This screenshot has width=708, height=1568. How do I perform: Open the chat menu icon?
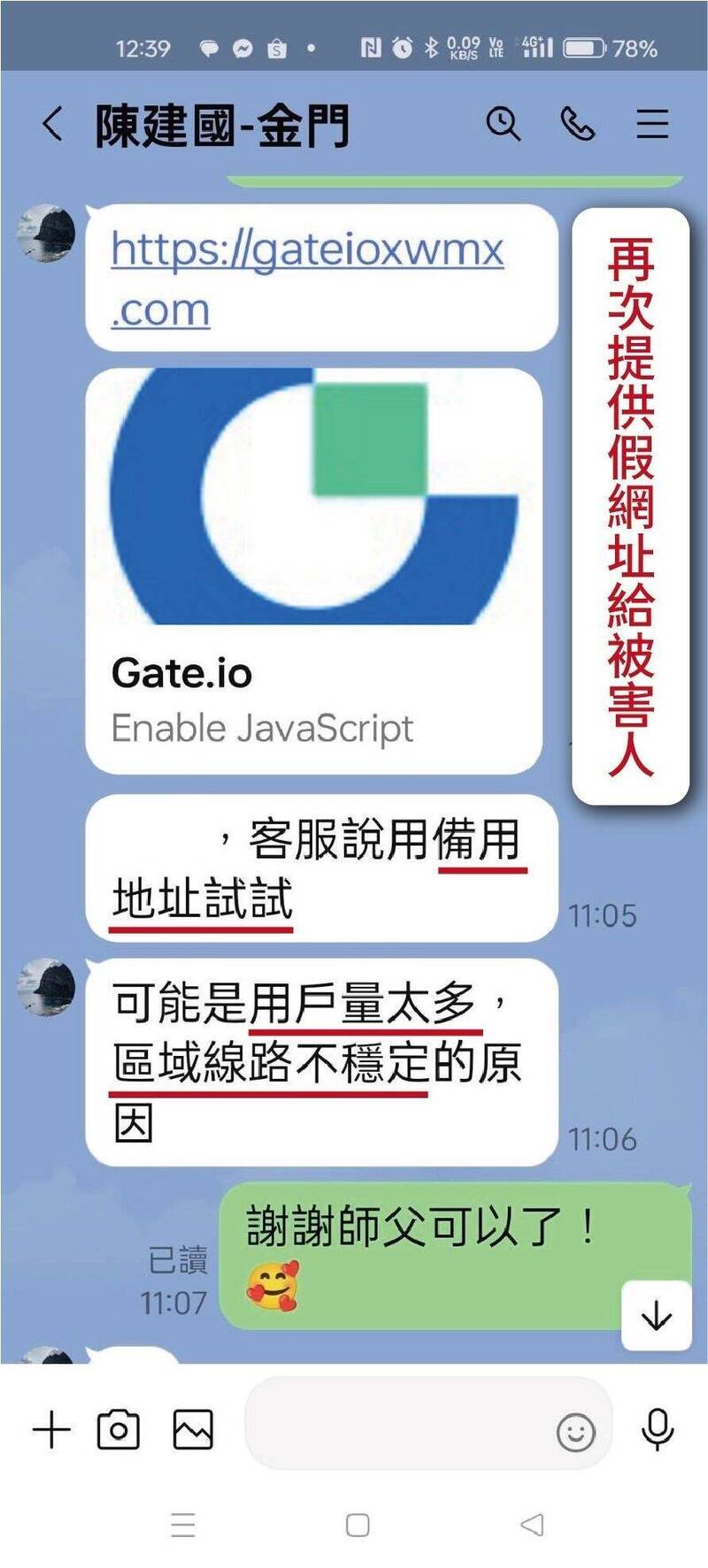coord(652,124)
